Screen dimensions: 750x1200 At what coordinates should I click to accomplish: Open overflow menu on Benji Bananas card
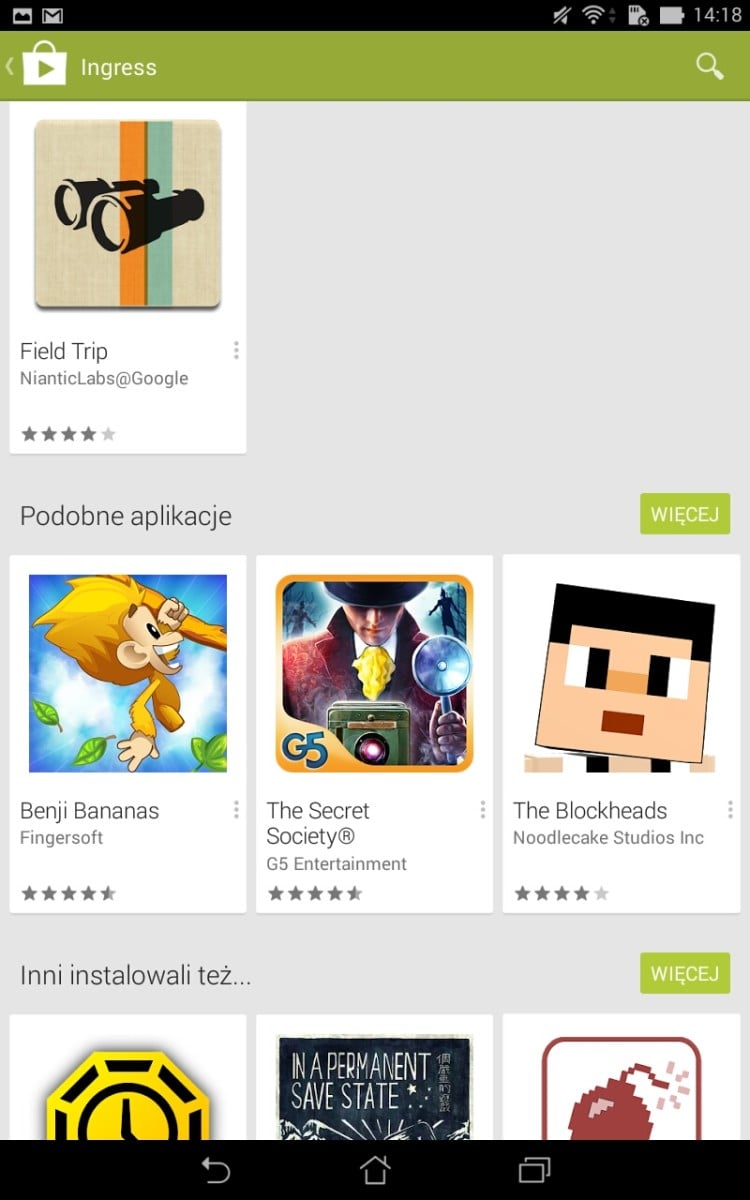click(x=236, y=809)
